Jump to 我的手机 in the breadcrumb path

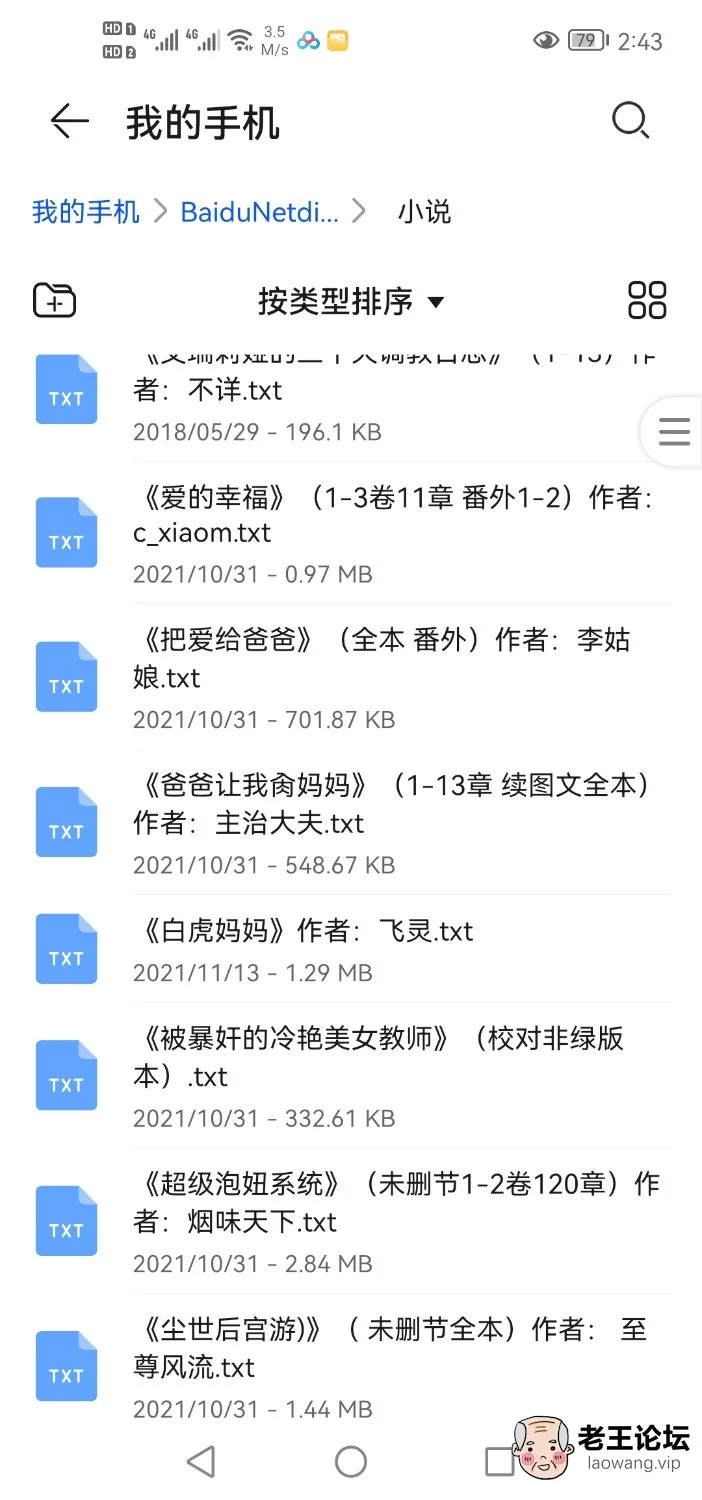click(x=86, y=212)
